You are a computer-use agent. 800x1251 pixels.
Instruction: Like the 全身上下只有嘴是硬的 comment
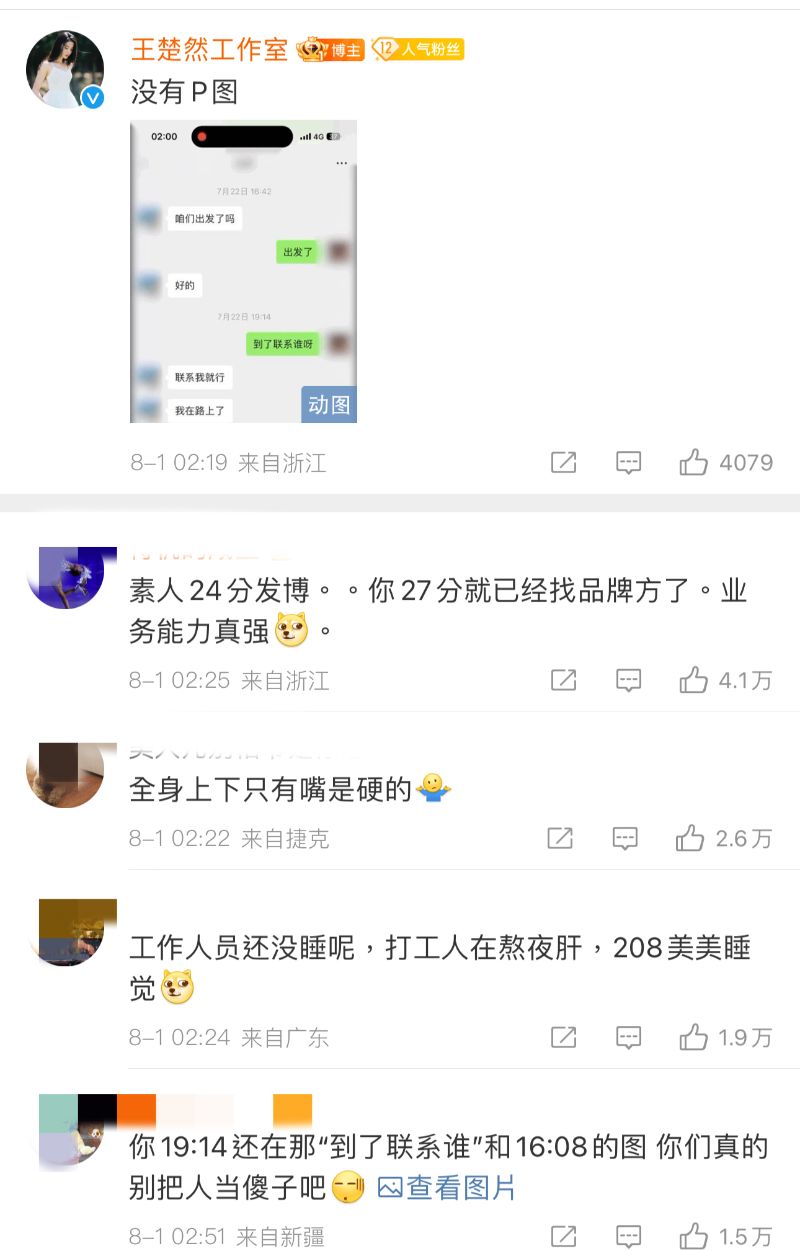click(x=690, y=838)
